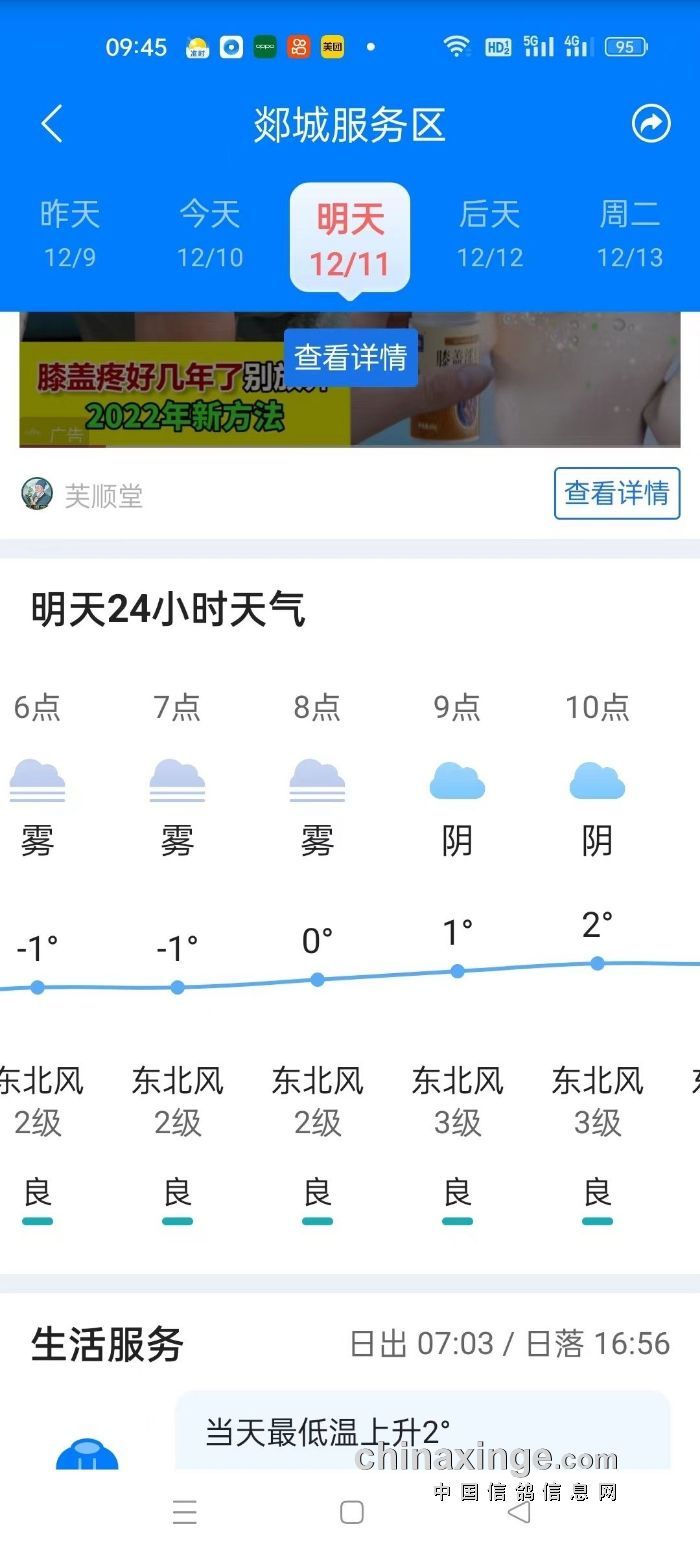
Task: Open the system recent apps menu
Action: (x=185, y=1512)
